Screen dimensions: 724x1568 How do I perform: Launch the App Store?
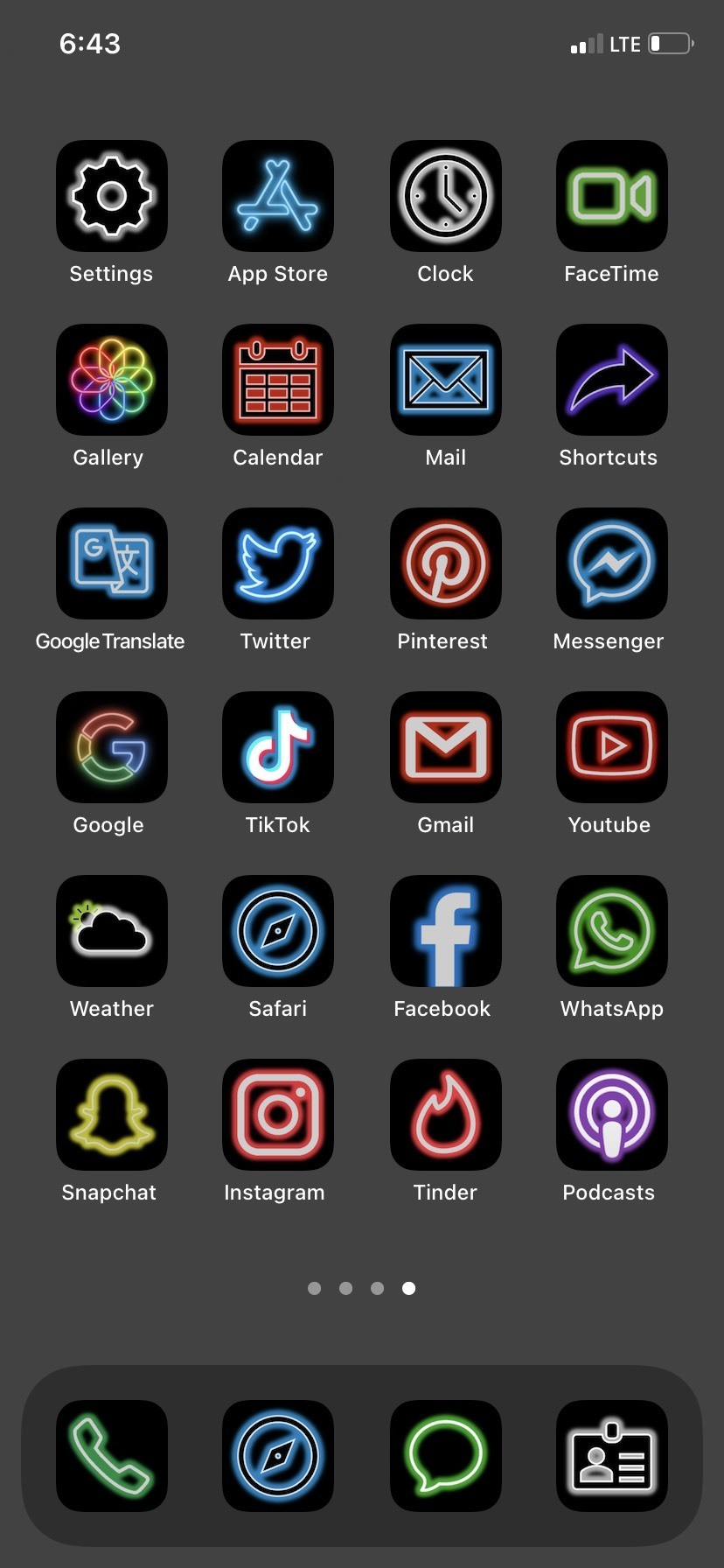tap(278, 196)
